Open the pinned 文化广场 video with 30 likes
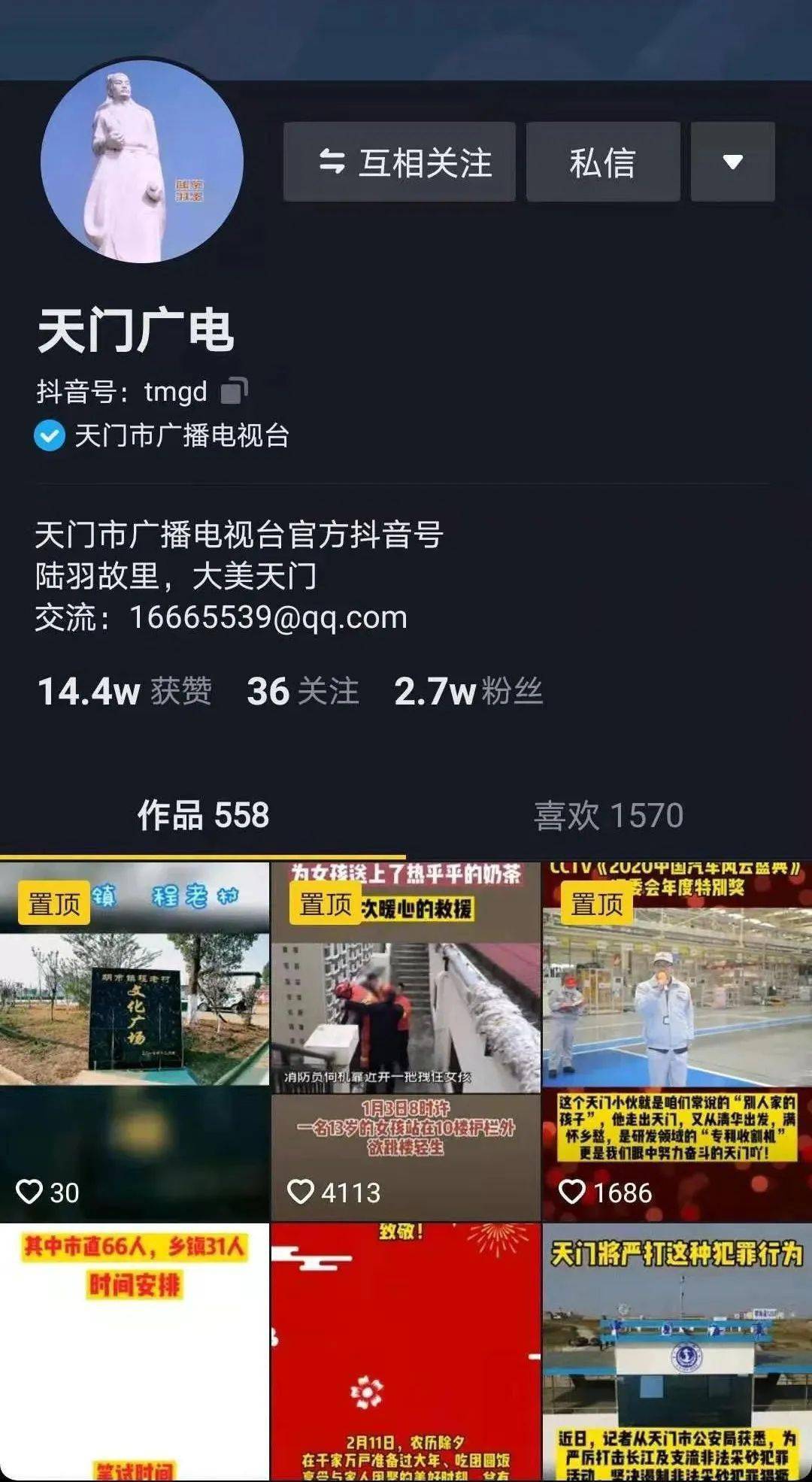 [x=135, y=1041]
